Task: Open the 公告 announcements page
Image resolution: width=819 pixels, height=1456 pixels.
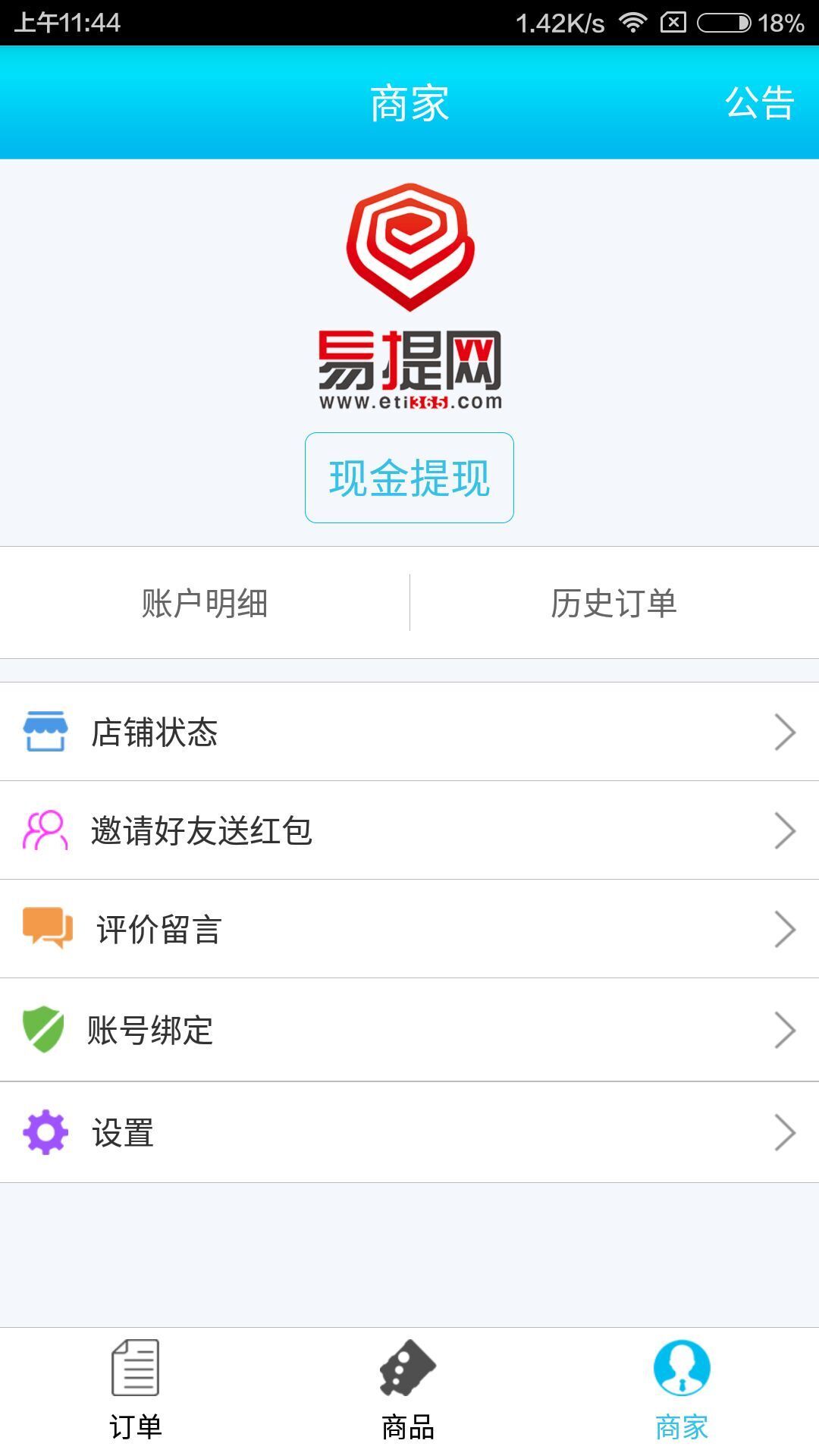Action: [759, 102]
